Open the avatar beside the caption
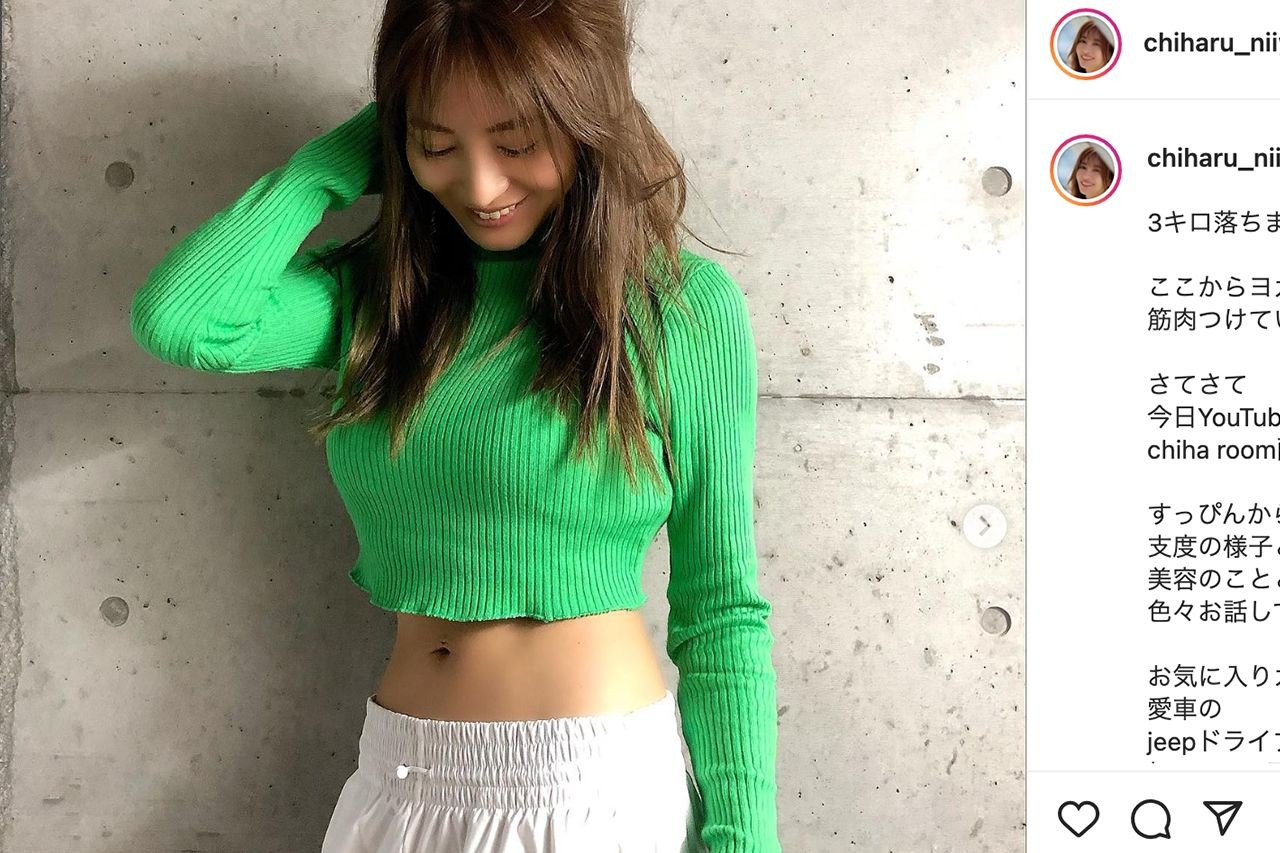 click(1085, 170)
